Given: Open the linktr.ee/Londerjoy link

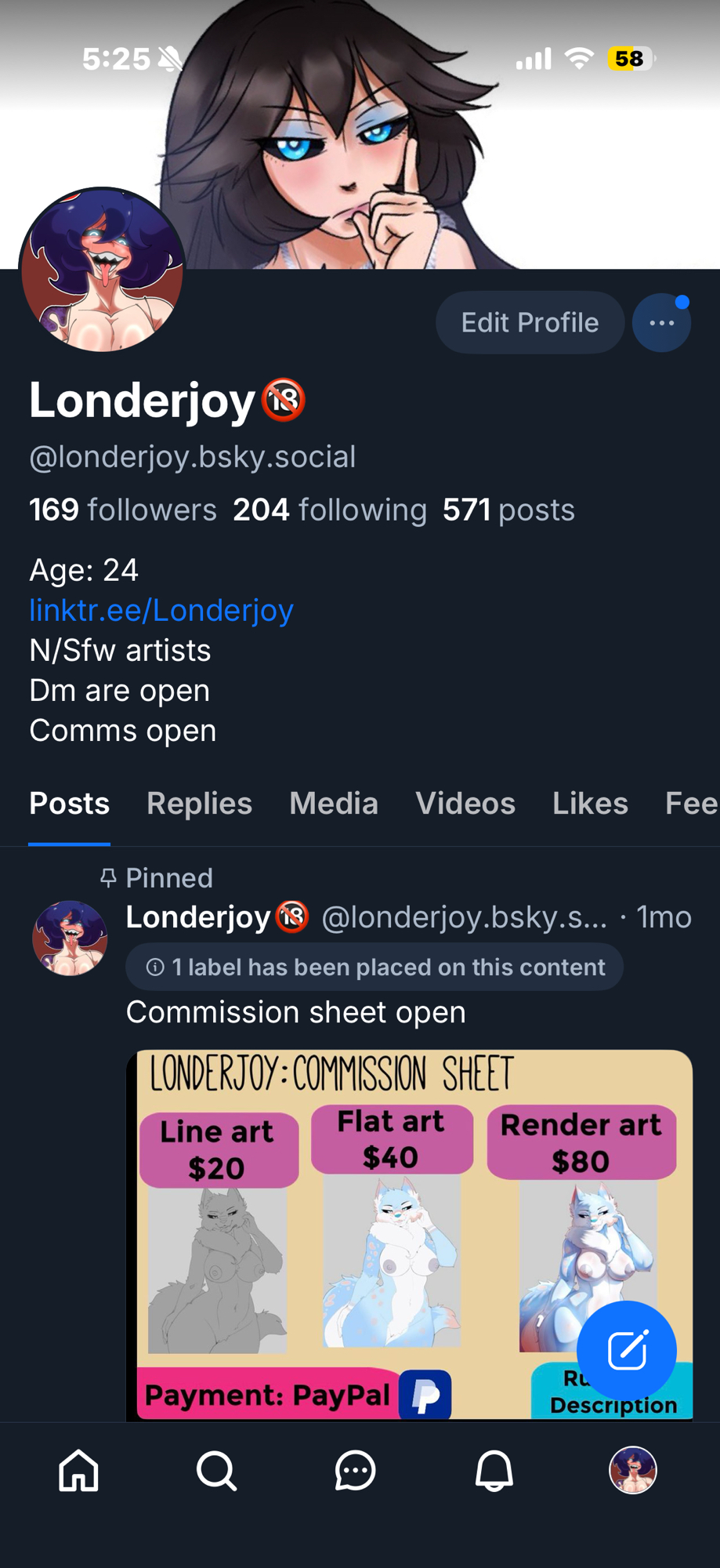Looking at the screenshot, I should (x=161, y=610).
